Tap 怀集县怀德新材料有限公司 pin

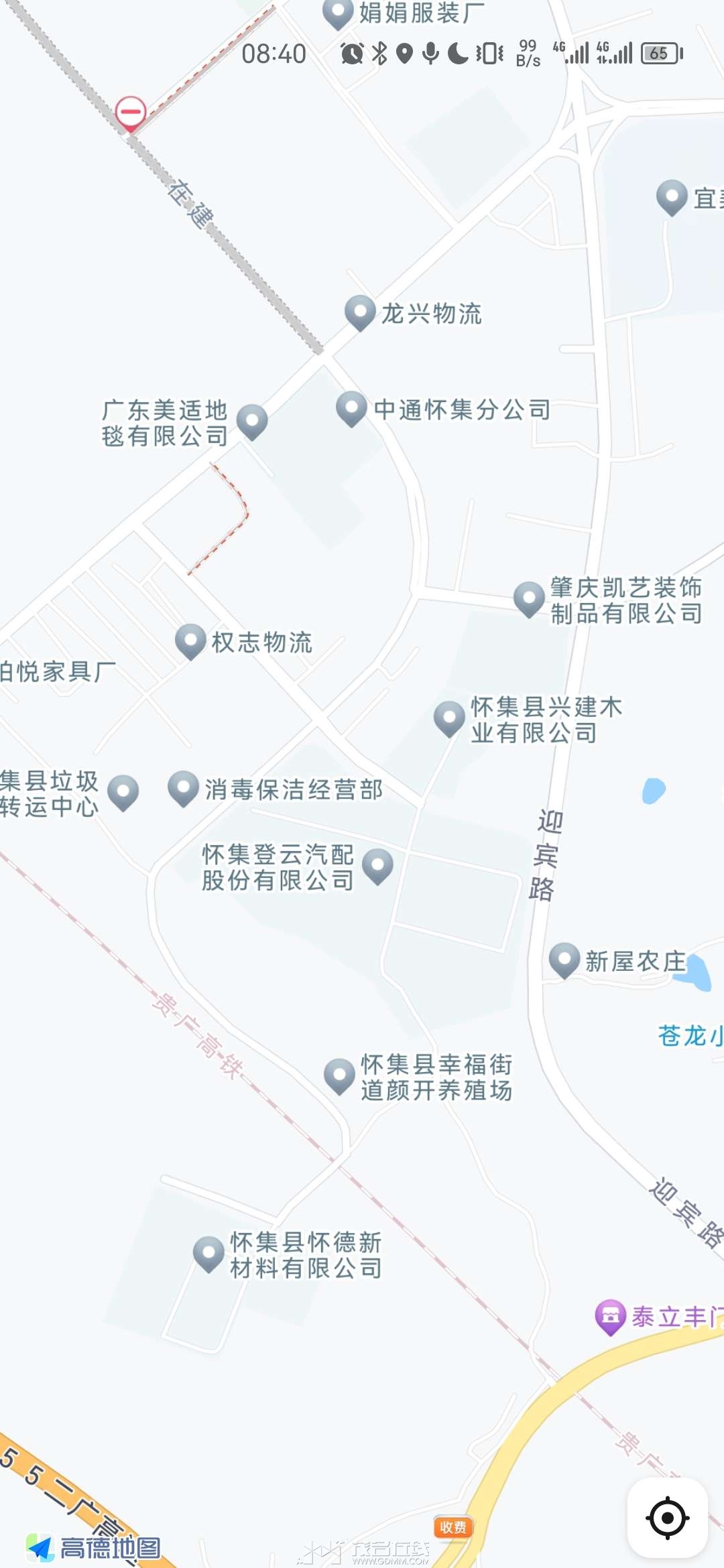208,1254
